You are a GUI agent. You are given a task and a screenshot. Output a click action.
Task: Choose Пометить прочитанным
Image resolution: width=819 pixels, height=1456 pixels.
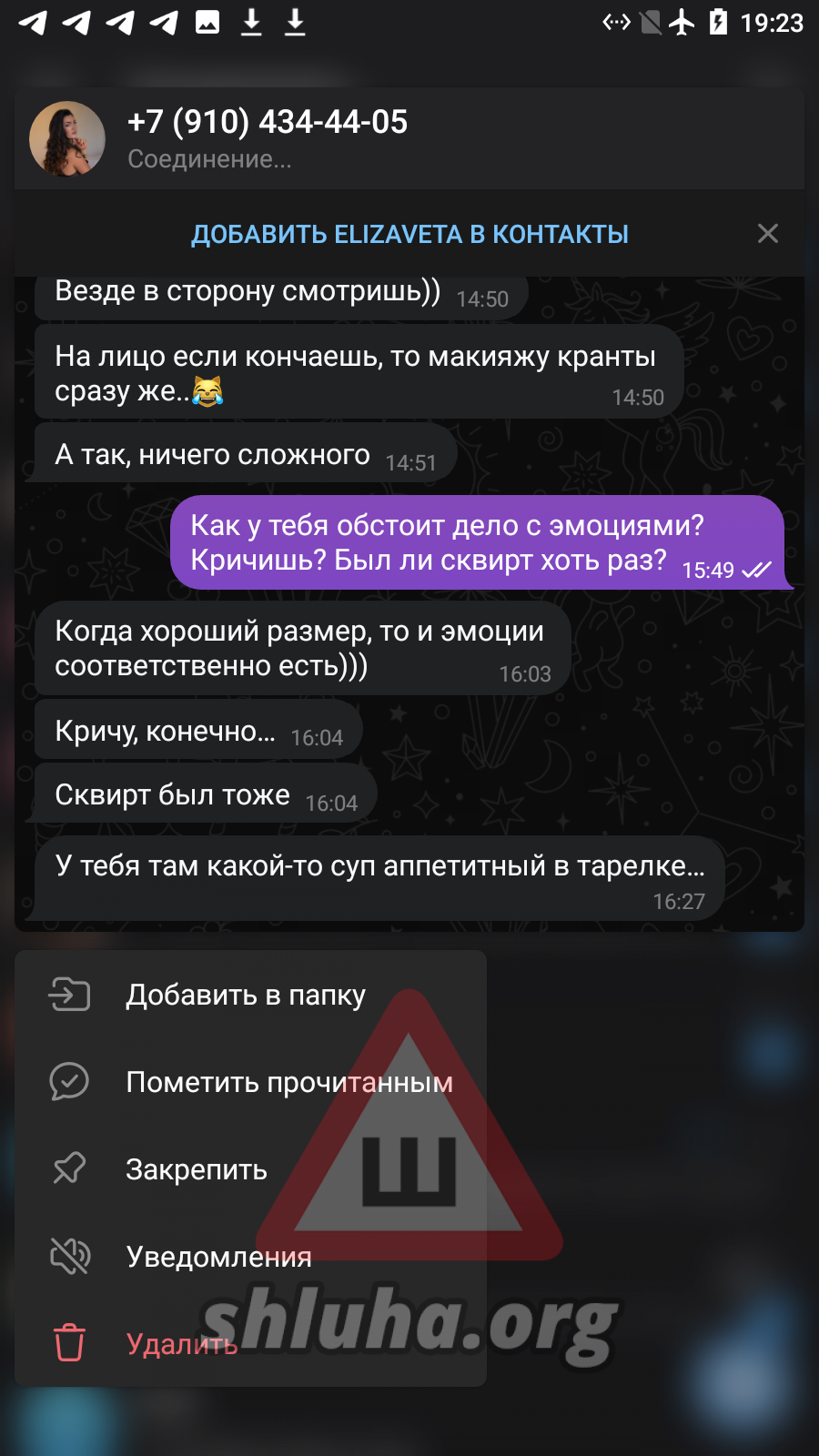point(288,1082)
